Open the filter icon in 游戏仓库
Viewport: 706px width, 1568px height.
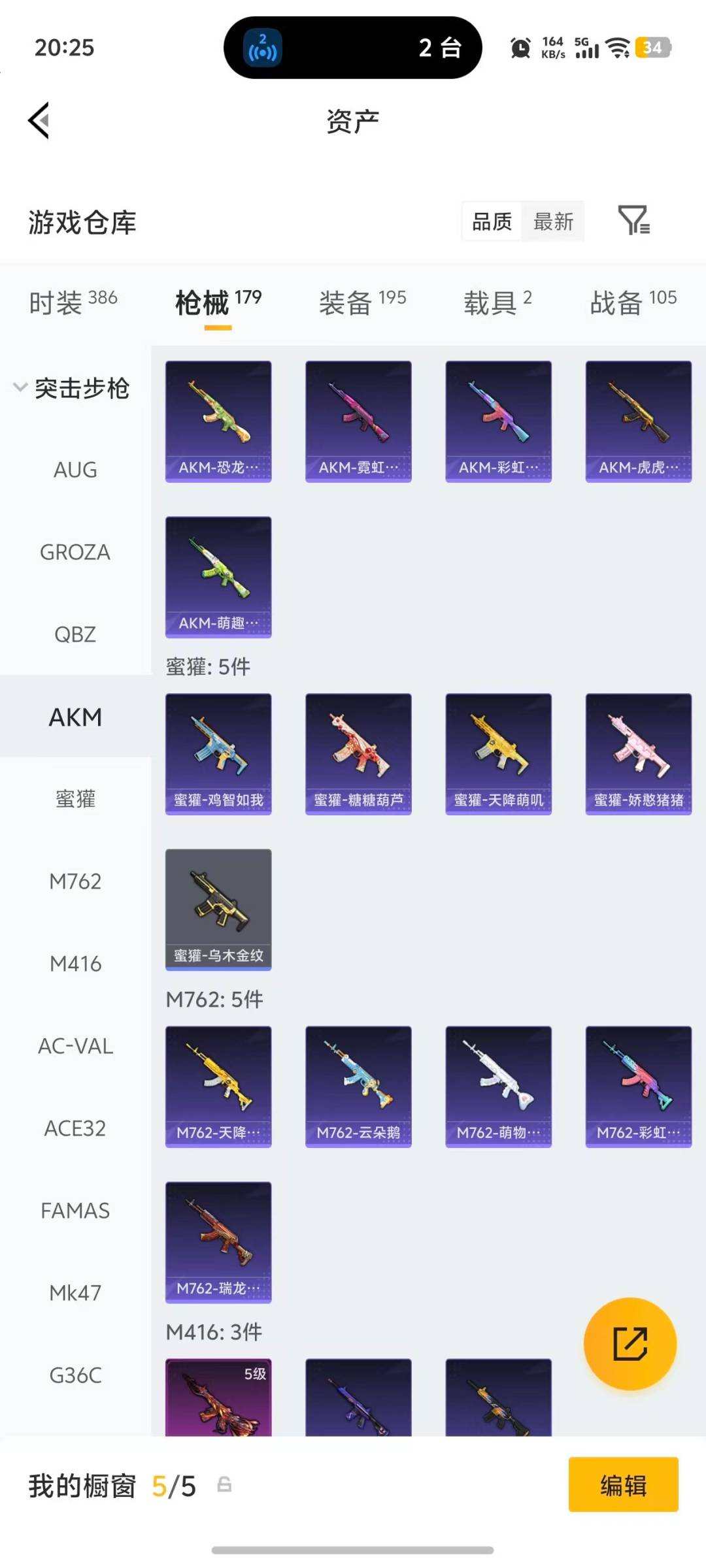pos(633,220)
